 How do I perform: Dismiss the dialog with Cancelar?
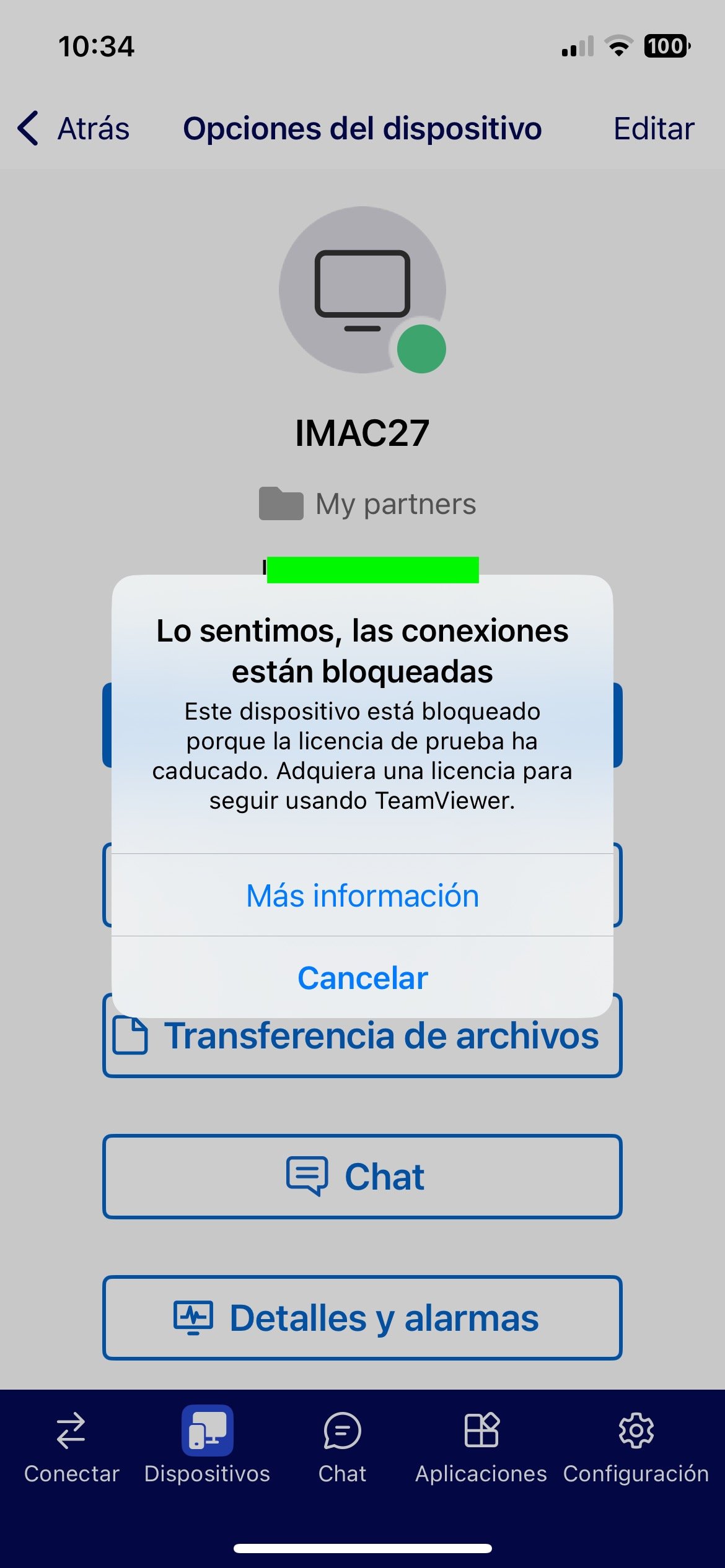pyautogui.click(x=362, y=978)
